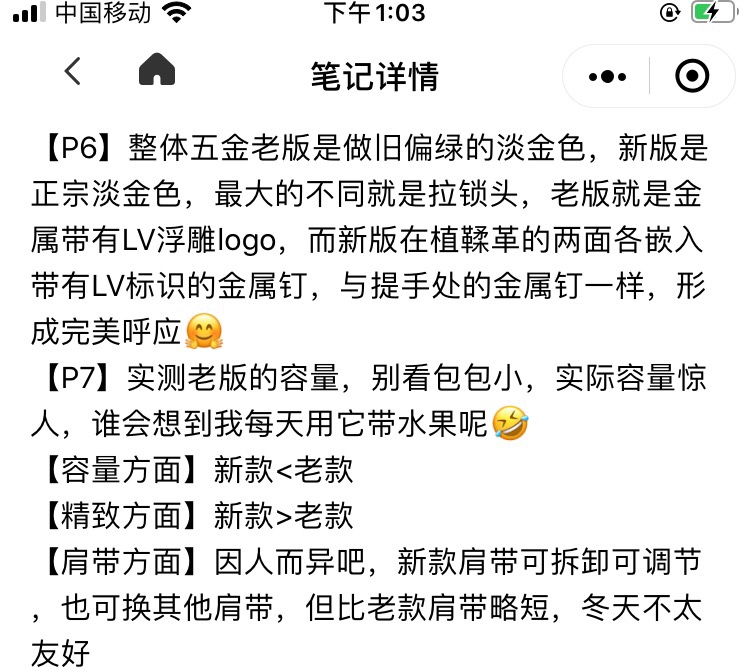Image resolution: width=750 pixels, height=672 pixels.
Task: Return to the mini program home
Action: tap(157, 72)
